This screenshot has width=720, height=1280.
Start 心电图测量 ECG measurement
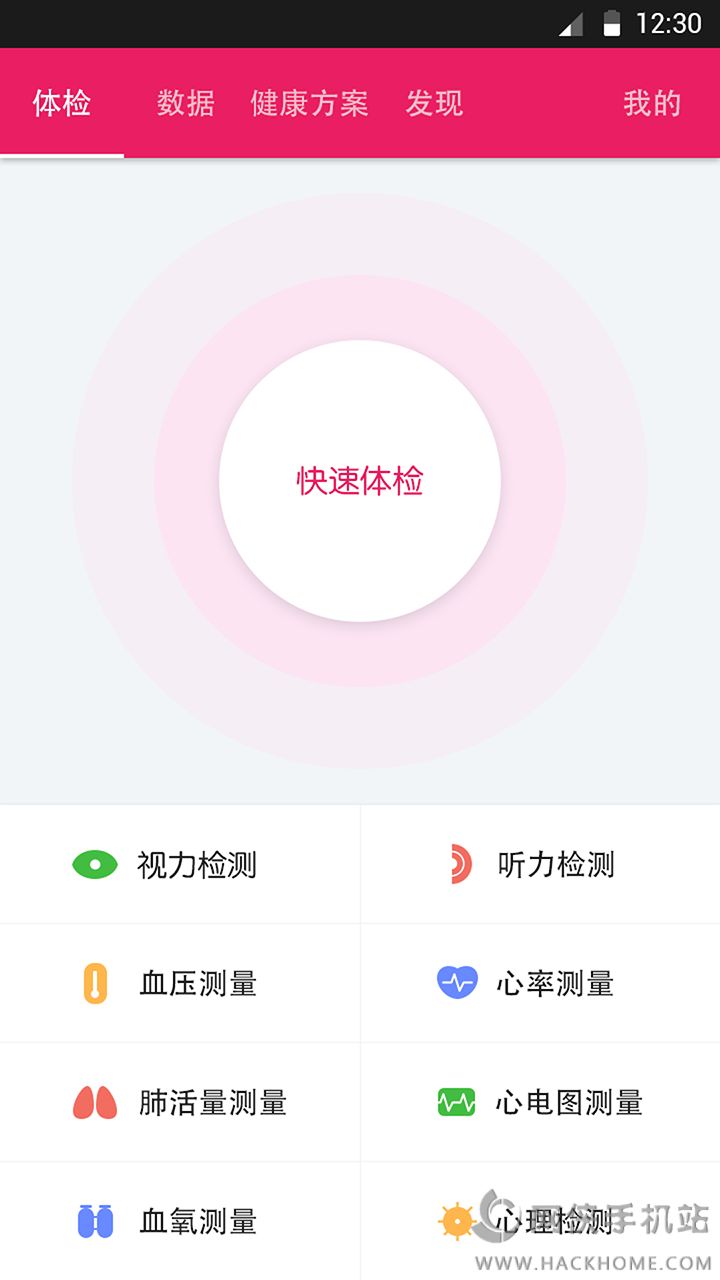click(x=540, y=1103)
